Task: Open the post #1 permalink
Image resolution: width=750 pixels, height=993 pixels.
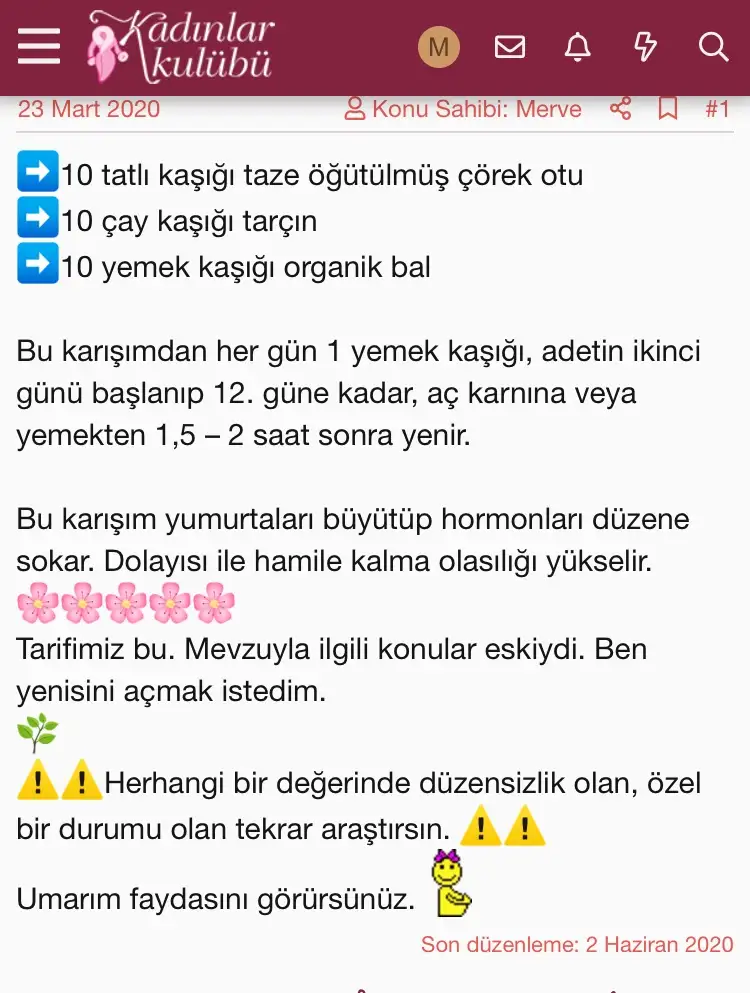Action: (717, 109)
